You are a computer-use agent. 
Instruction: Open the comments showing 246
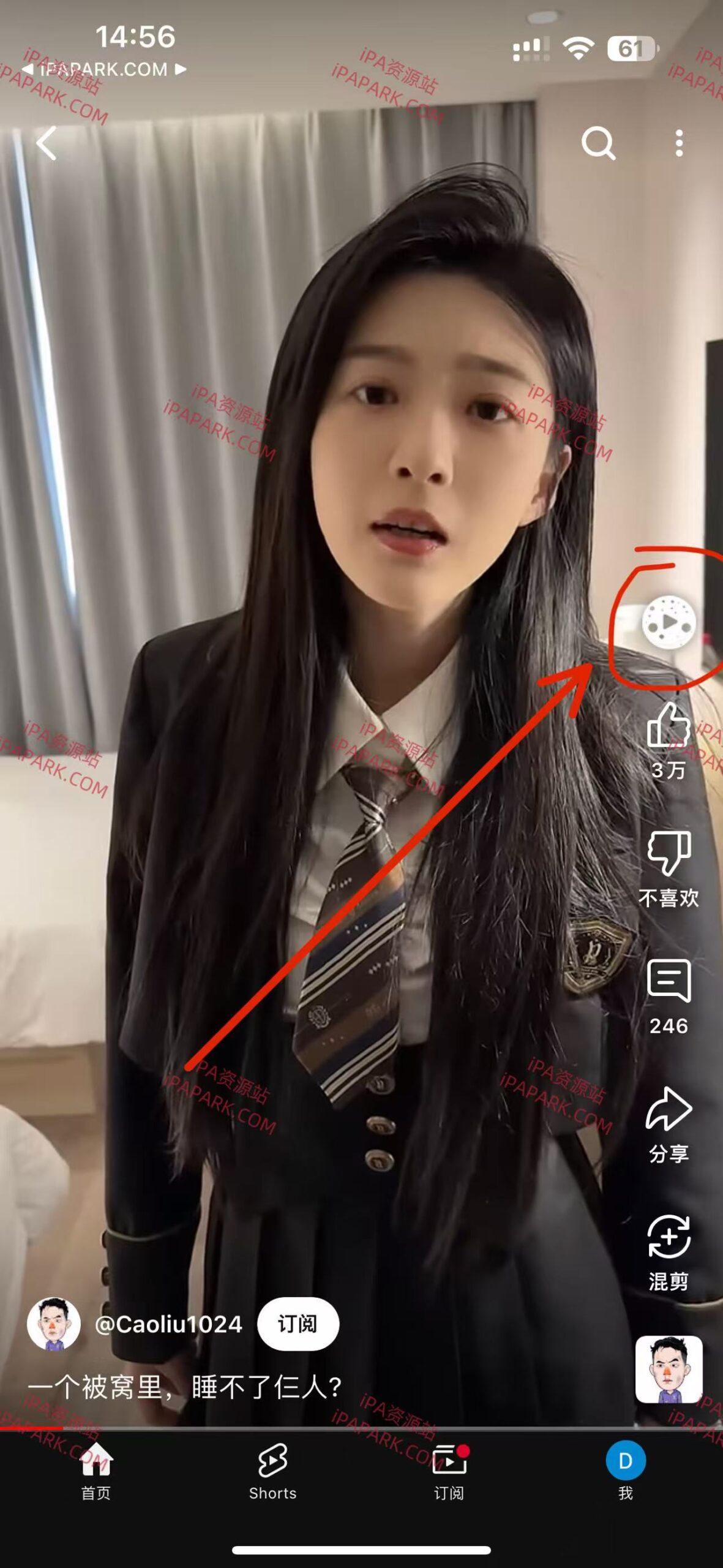tap(669, 982)
